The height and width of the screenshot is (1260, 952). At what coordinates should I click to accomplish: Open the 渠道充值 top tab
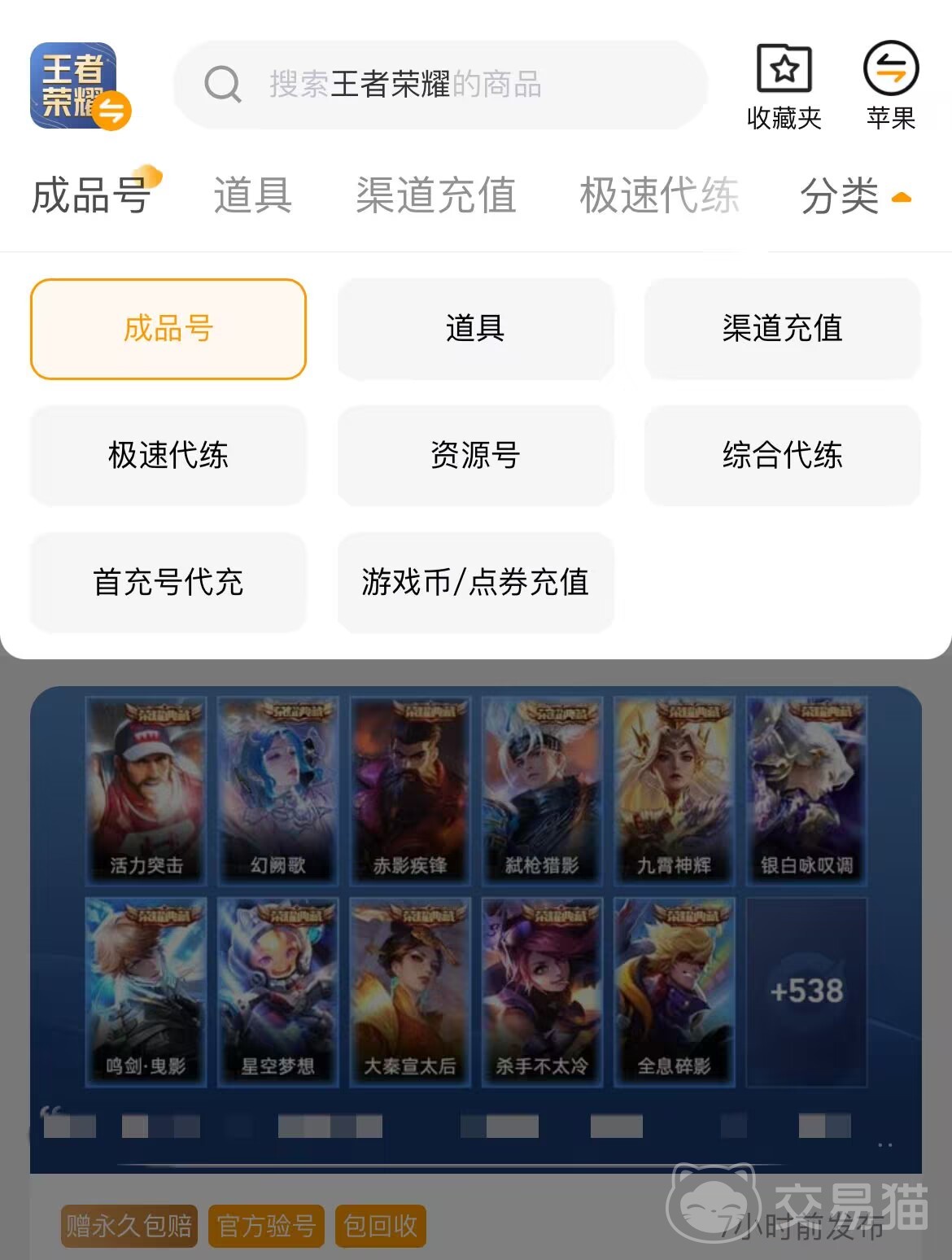click(x=436, y=196)
